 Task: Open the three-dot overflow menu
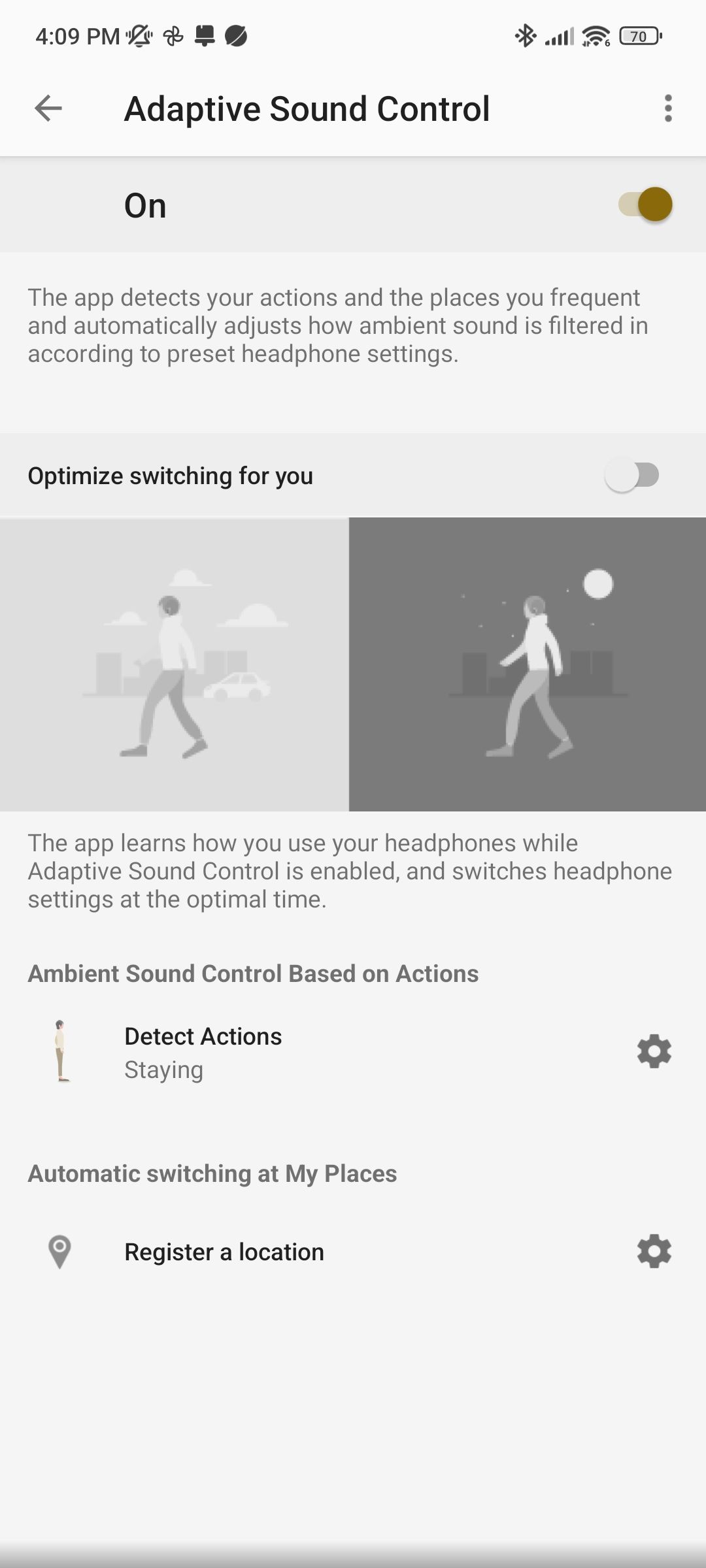(x=667, y=108)
